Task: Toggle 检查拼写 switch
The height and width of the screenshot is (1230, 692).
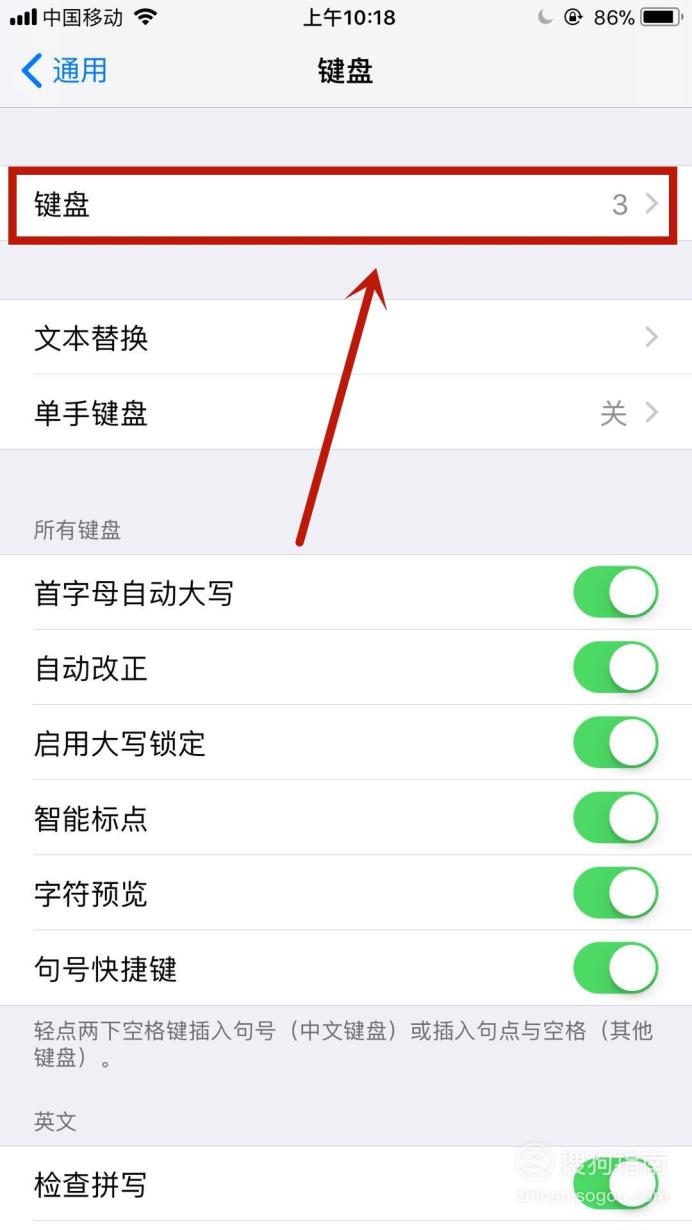Action: pos(616,1184)
